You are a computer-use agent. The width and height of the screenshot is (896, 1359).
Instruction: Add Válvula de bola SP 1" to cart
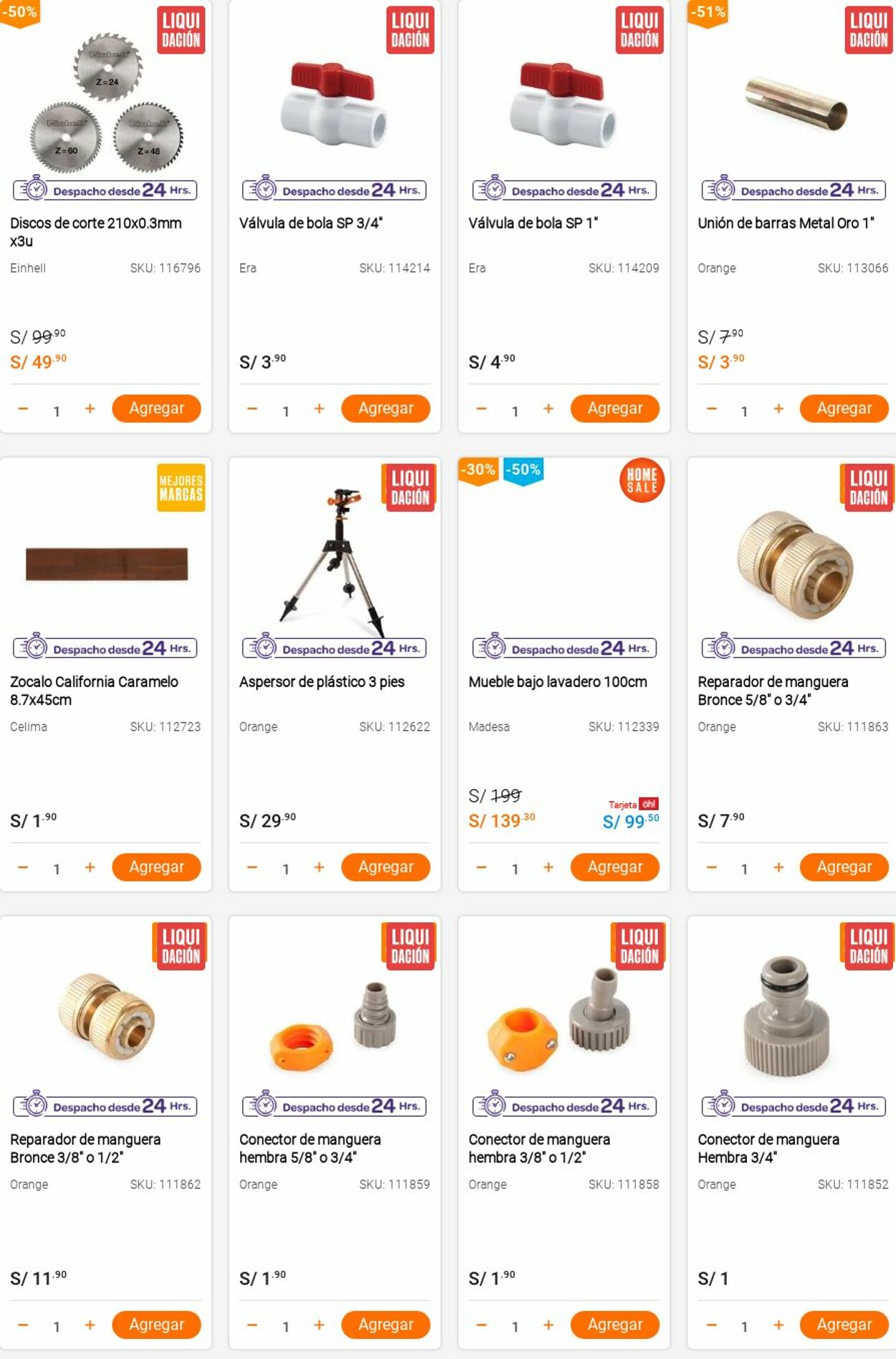614,408
